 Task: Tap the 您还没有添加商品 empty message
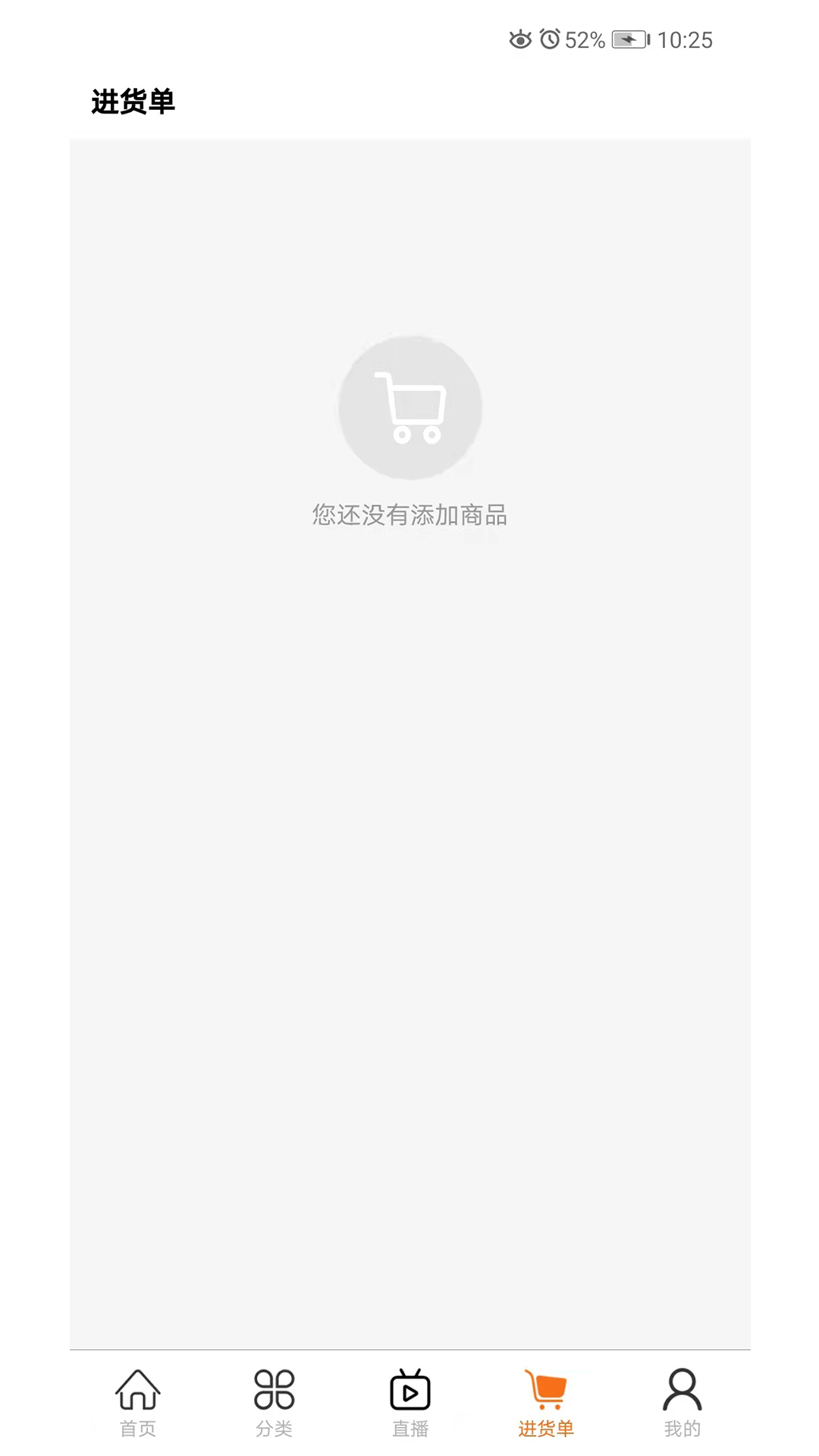coord(409,515)
